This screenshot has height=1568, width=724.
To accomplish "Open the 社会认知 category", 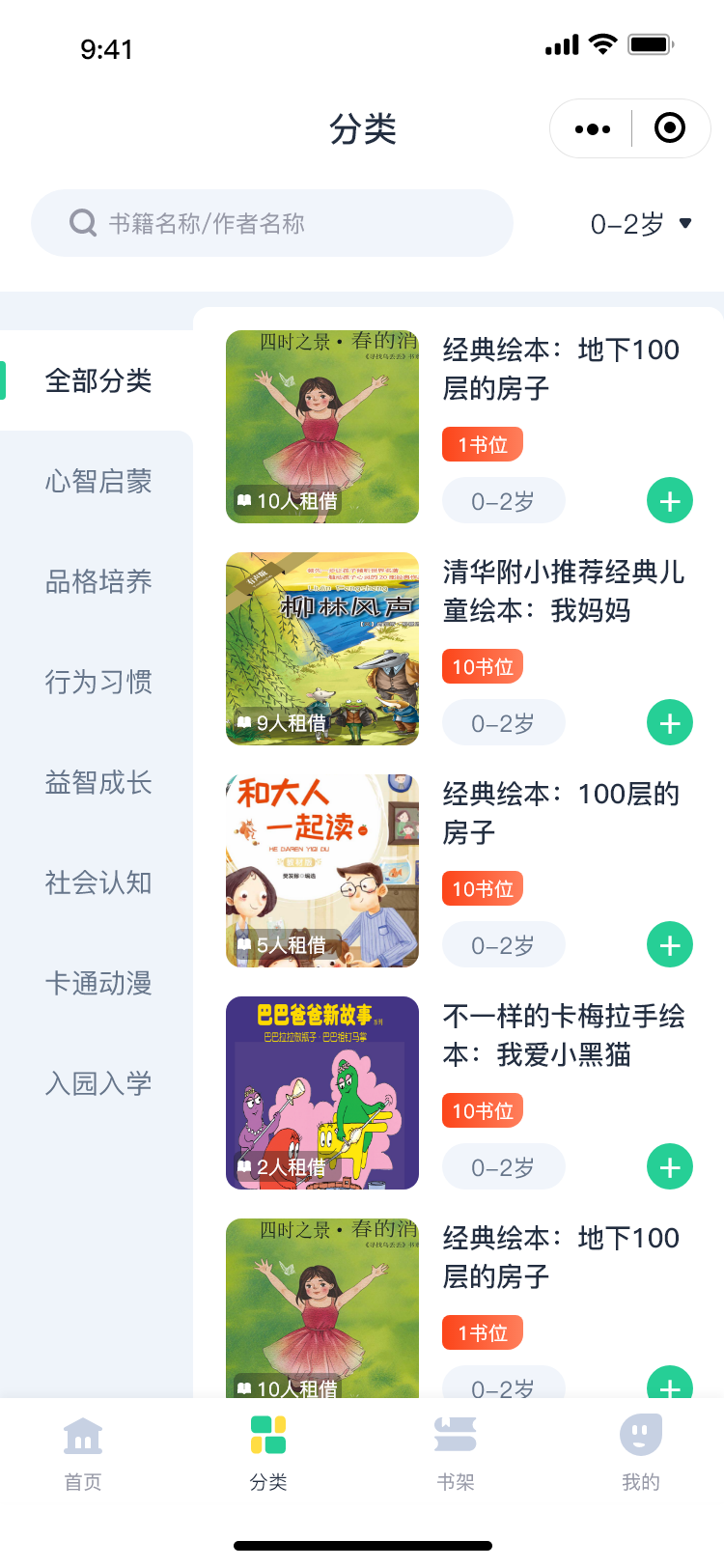I will pyautogui.click(x=97, y=882).
